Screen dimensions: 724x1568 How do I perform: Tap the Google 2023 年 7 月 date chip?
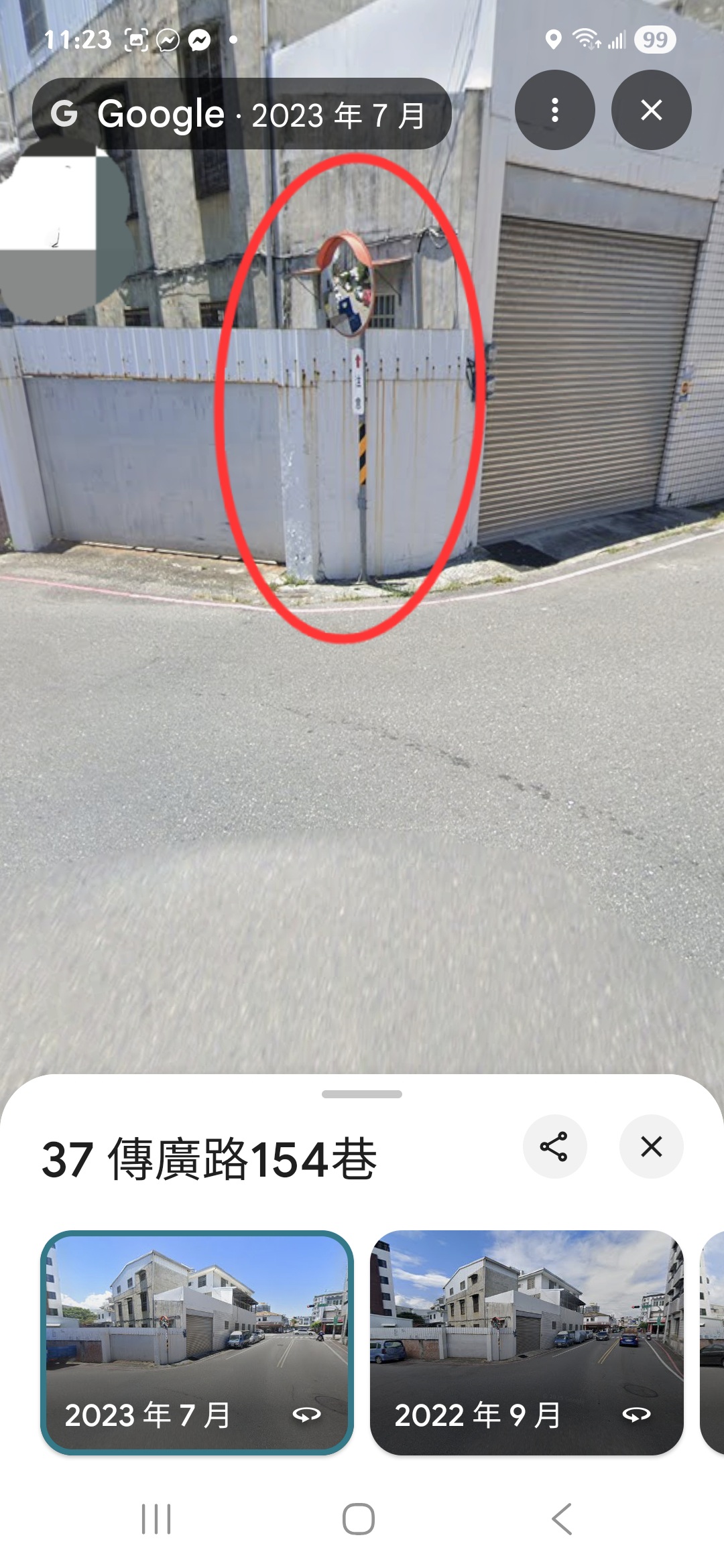click(x=241, y=114)
